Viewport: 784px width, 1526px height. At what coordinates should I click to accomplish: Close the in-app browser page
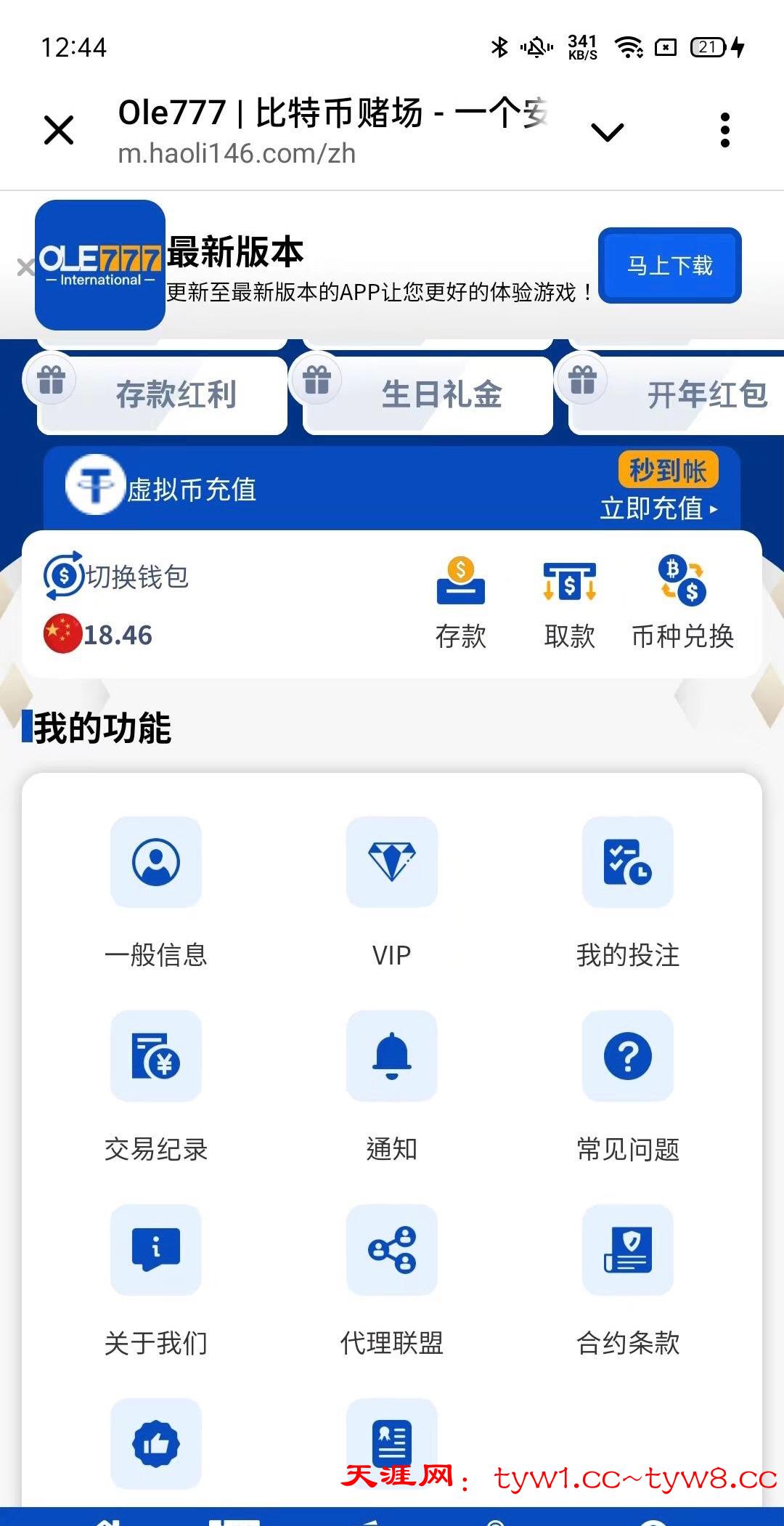(x=59, y=131)
